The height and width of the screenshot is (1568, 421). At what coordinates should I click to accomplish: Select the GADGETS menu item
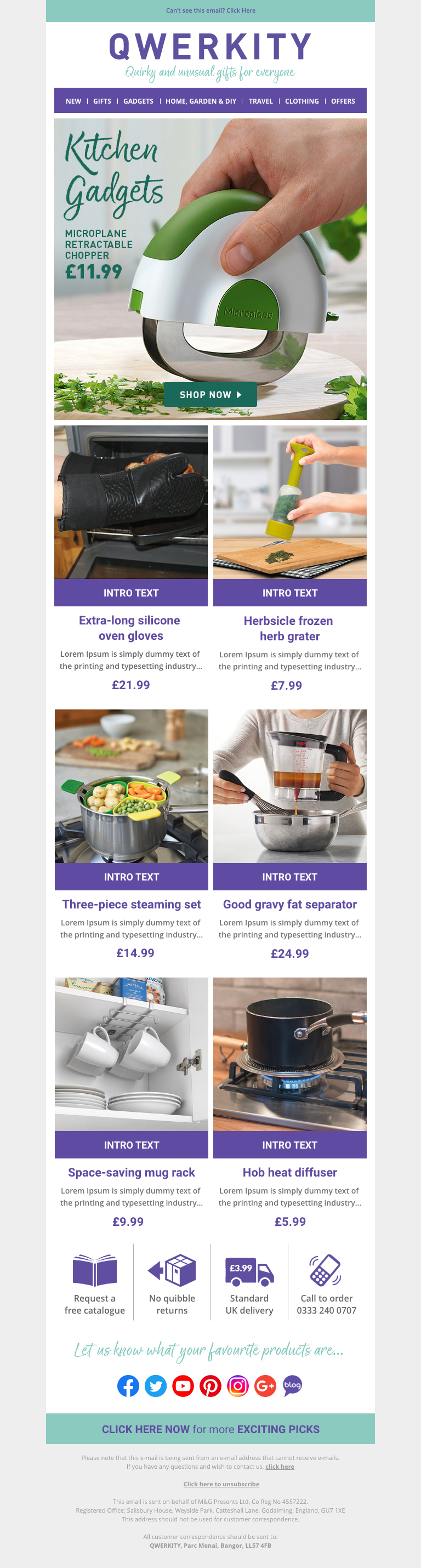coord(138,101)
